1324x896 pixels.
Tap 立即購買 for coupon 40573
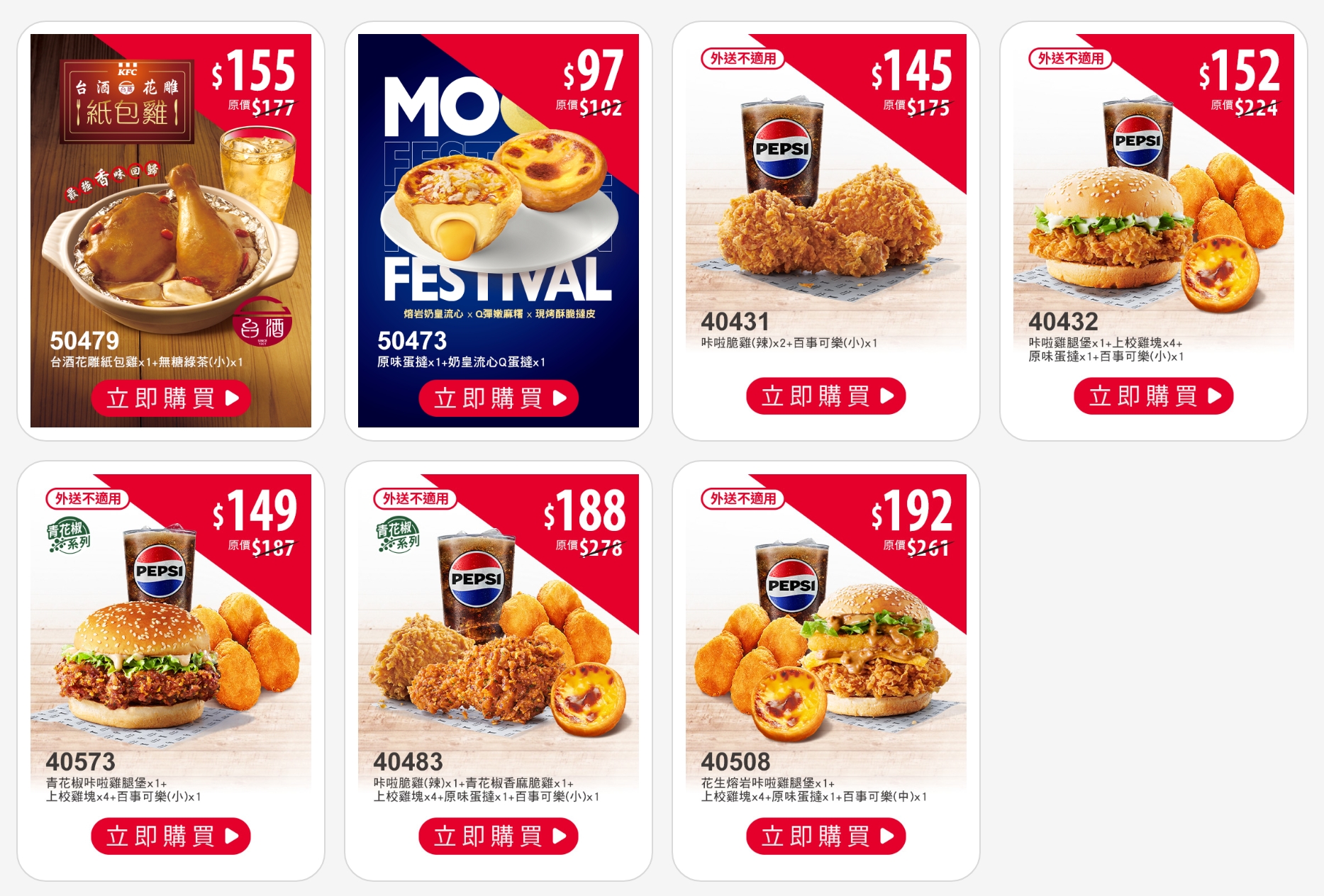171,836
